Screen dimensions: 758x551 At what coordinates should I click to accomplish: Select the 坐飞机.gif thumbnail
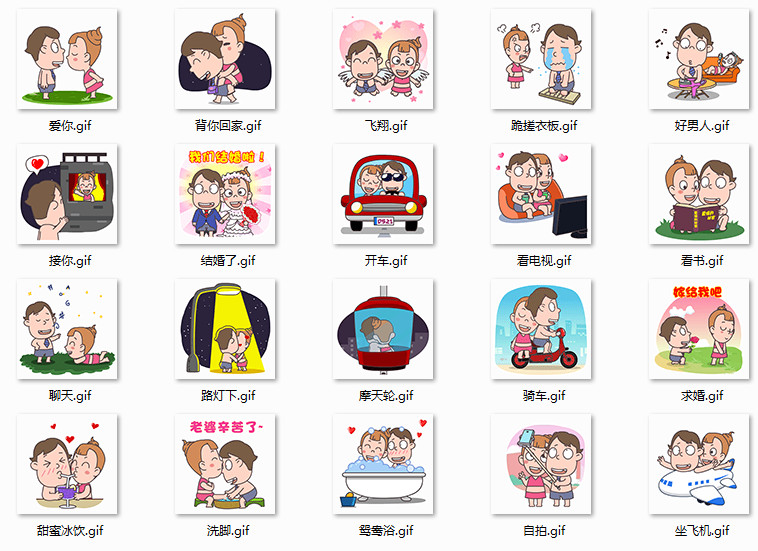[x=699, y=464]
